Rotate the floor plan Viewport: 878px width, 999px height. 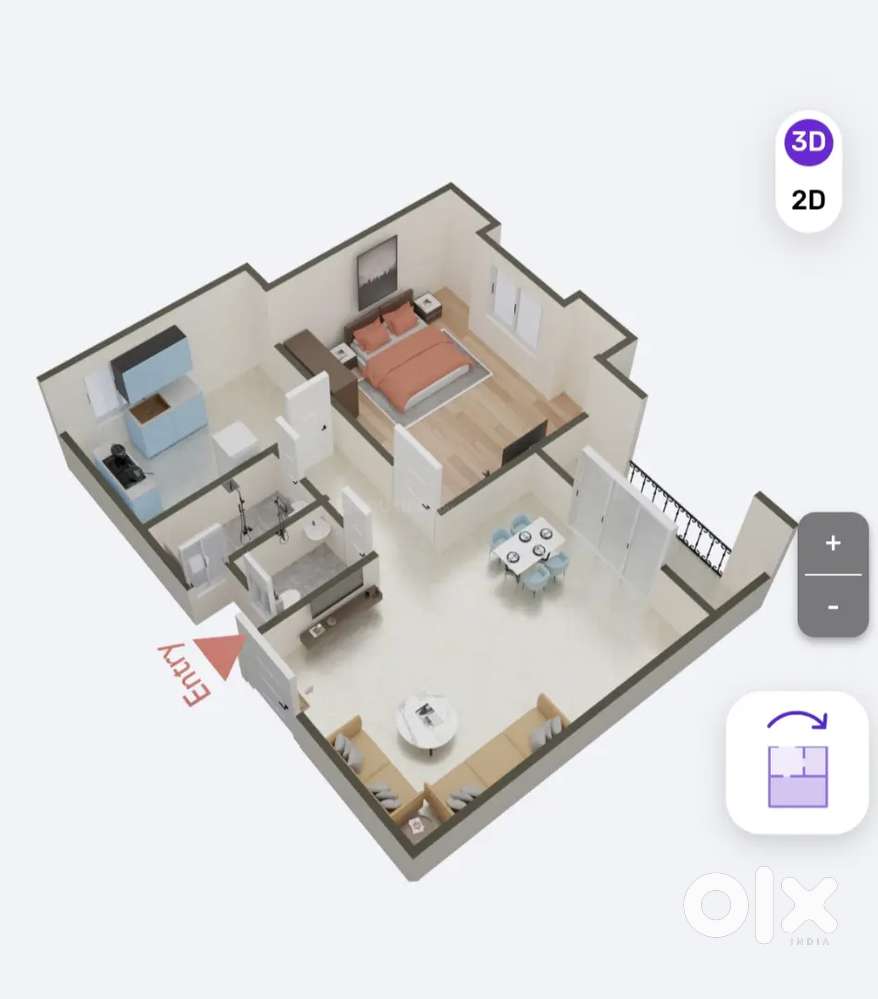797,762
